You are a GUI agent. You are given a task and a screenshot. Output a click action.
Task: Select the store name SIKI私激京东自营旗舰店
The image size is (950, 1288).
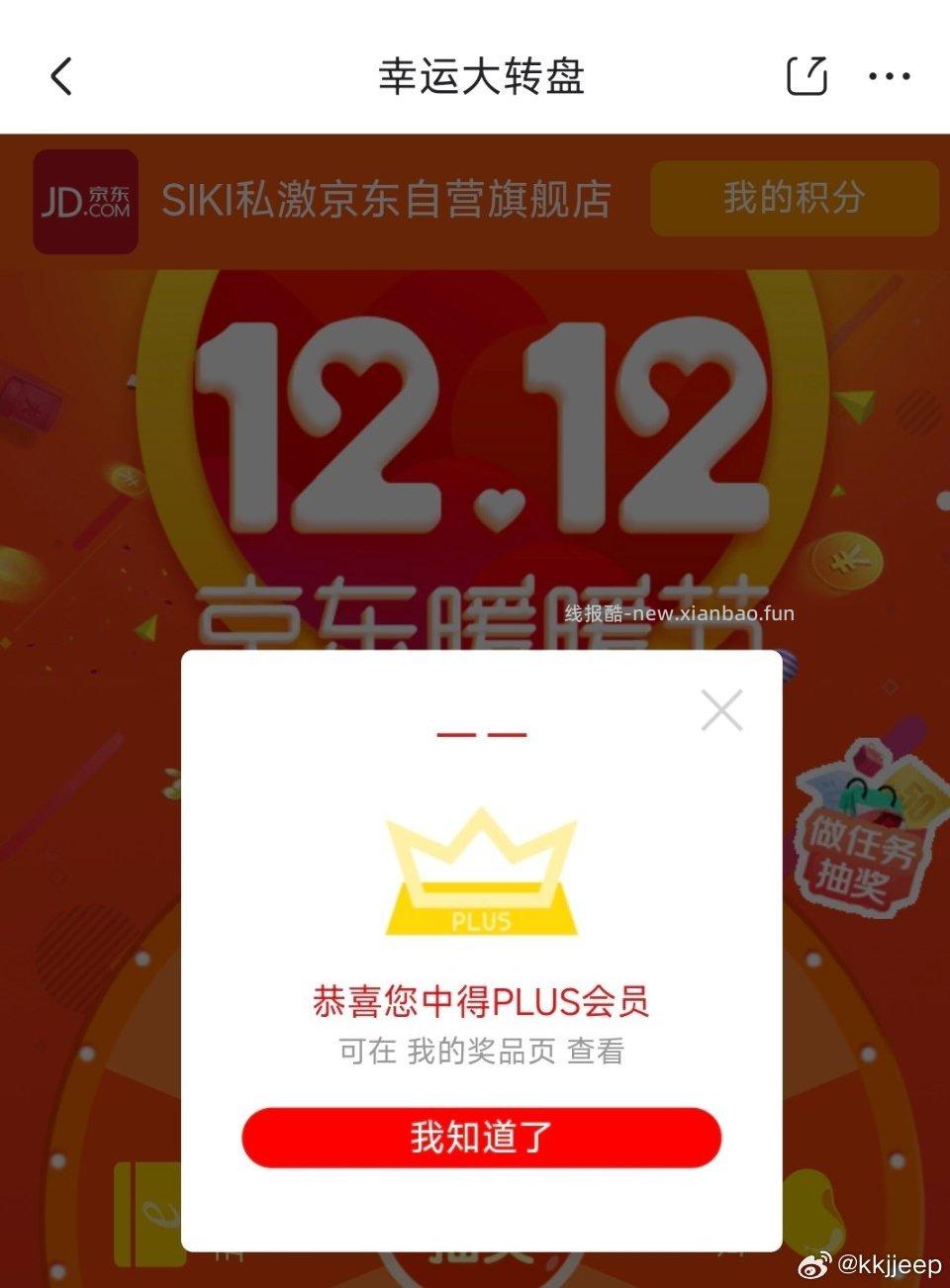pyautogui.click(x=388, y=200)
